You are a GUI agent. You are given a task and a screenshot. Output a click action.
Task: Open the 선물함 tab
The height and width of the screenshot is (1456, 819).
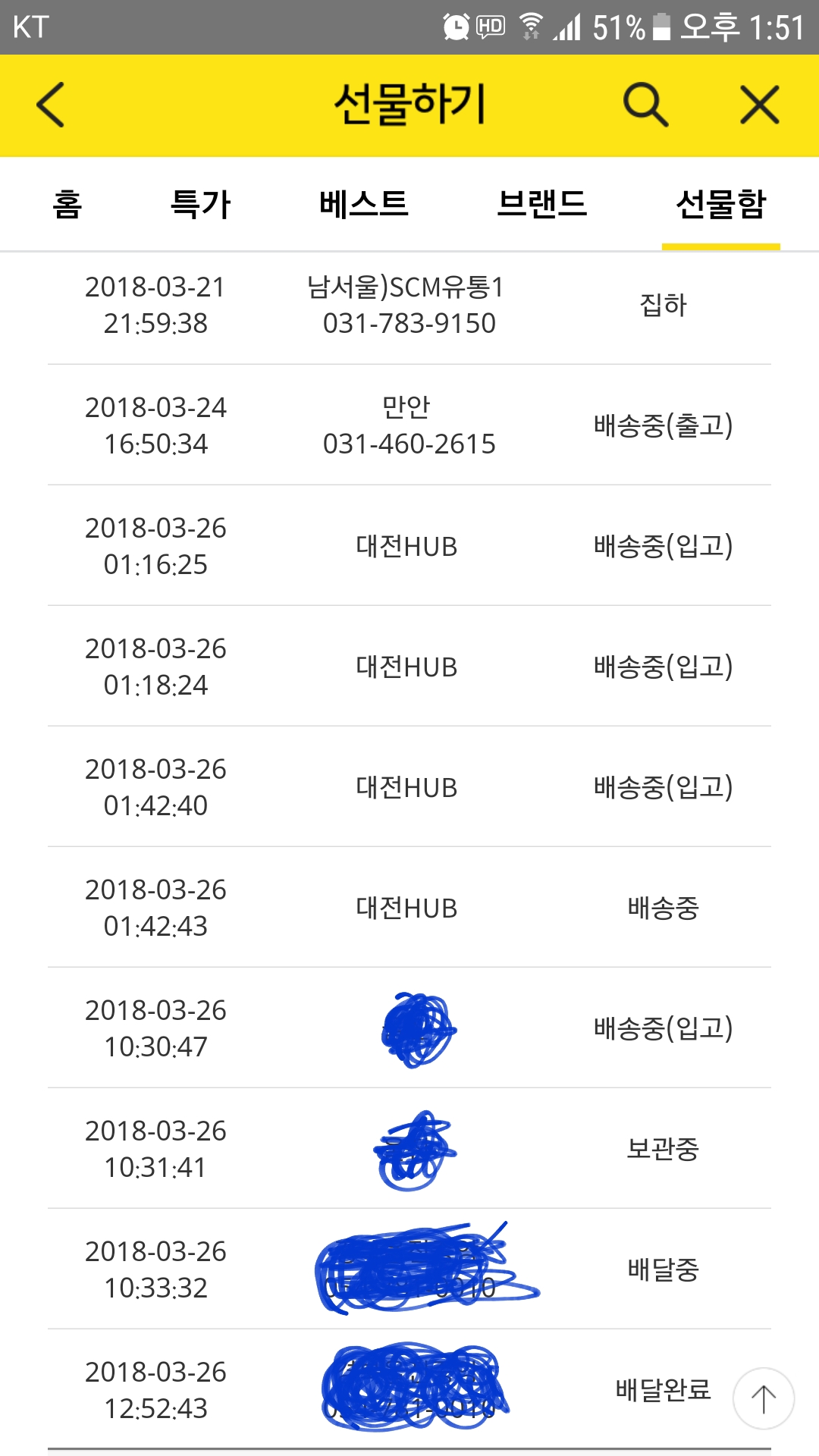721,204
